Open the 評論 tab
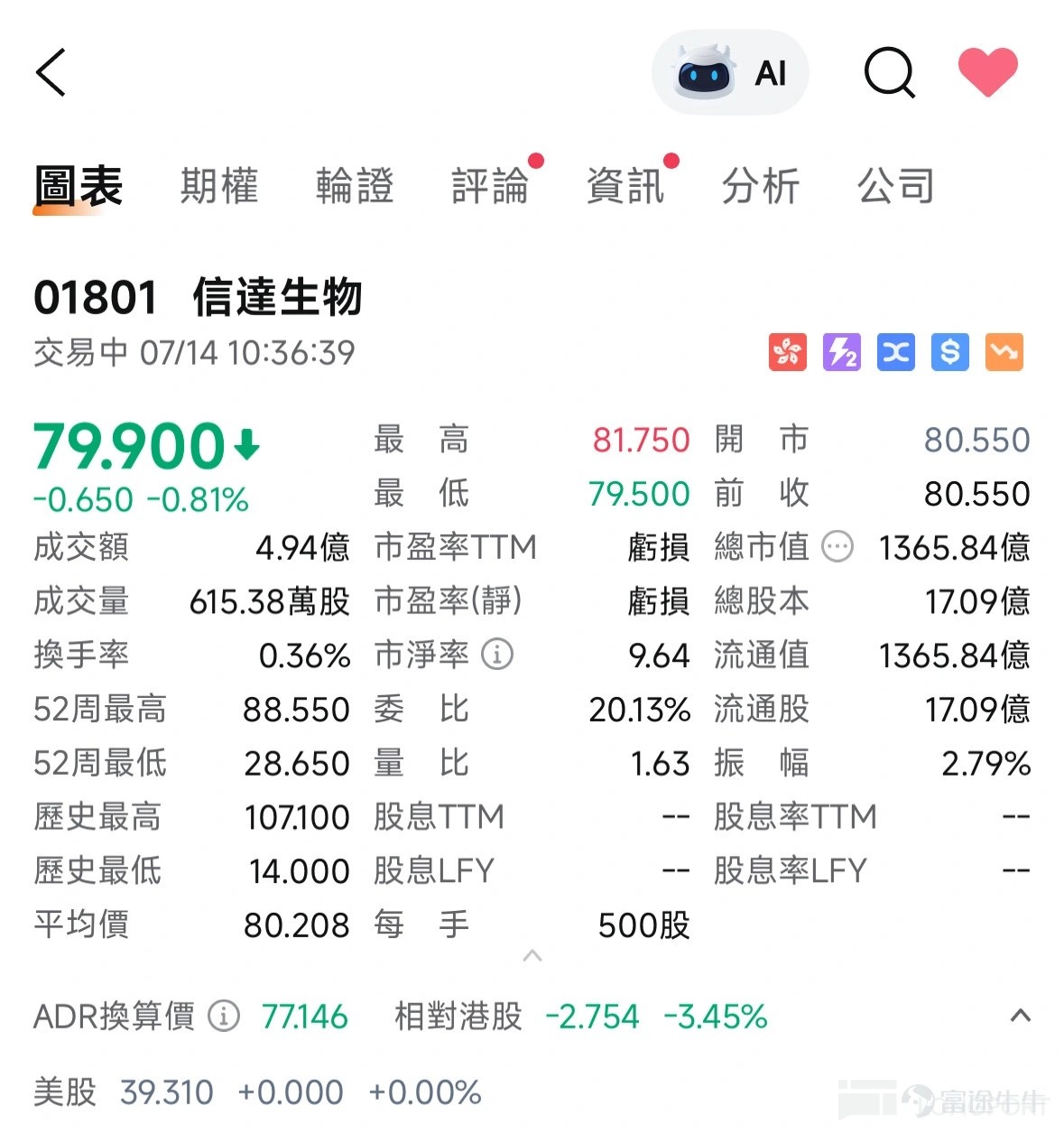The image size is (1064, 1134). 490,186
